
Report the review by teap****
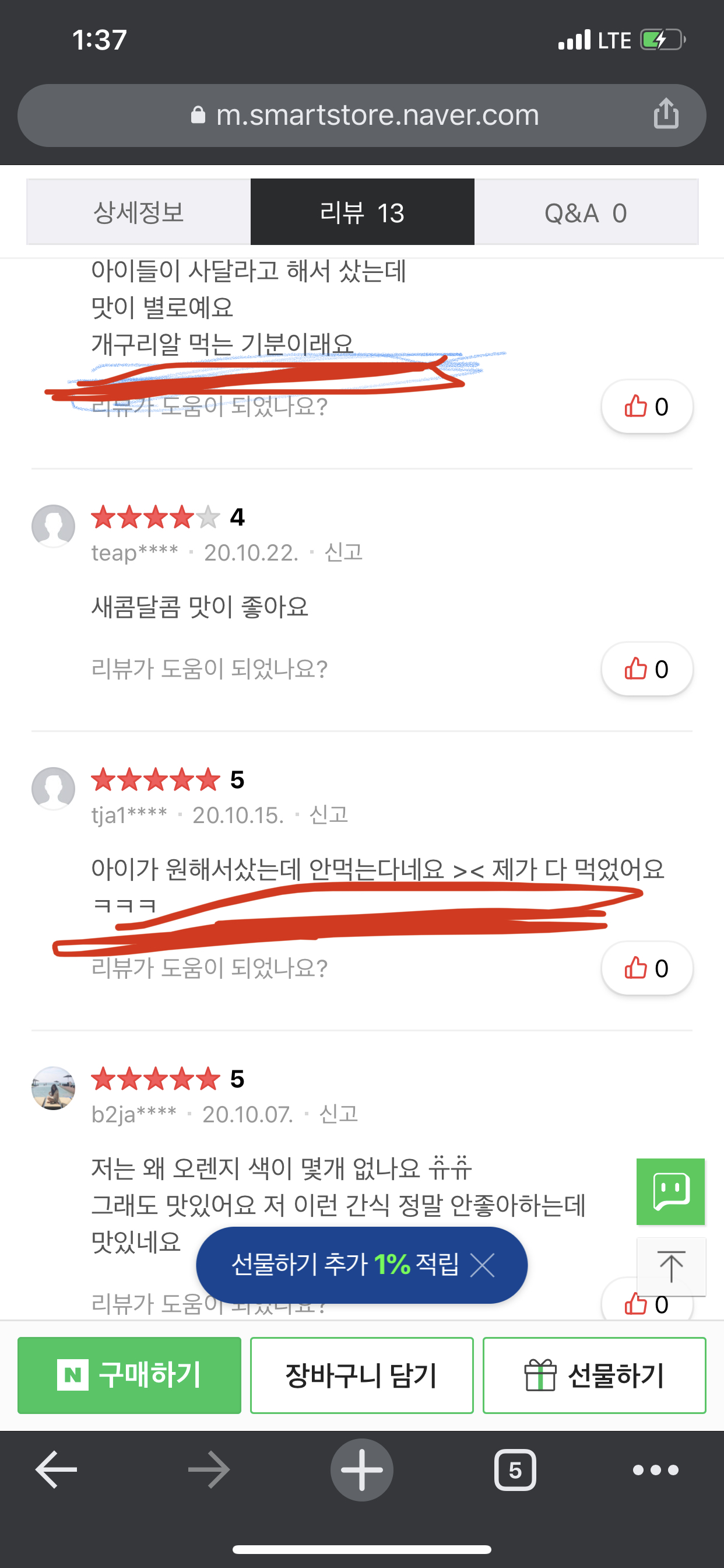coord(344,552)
